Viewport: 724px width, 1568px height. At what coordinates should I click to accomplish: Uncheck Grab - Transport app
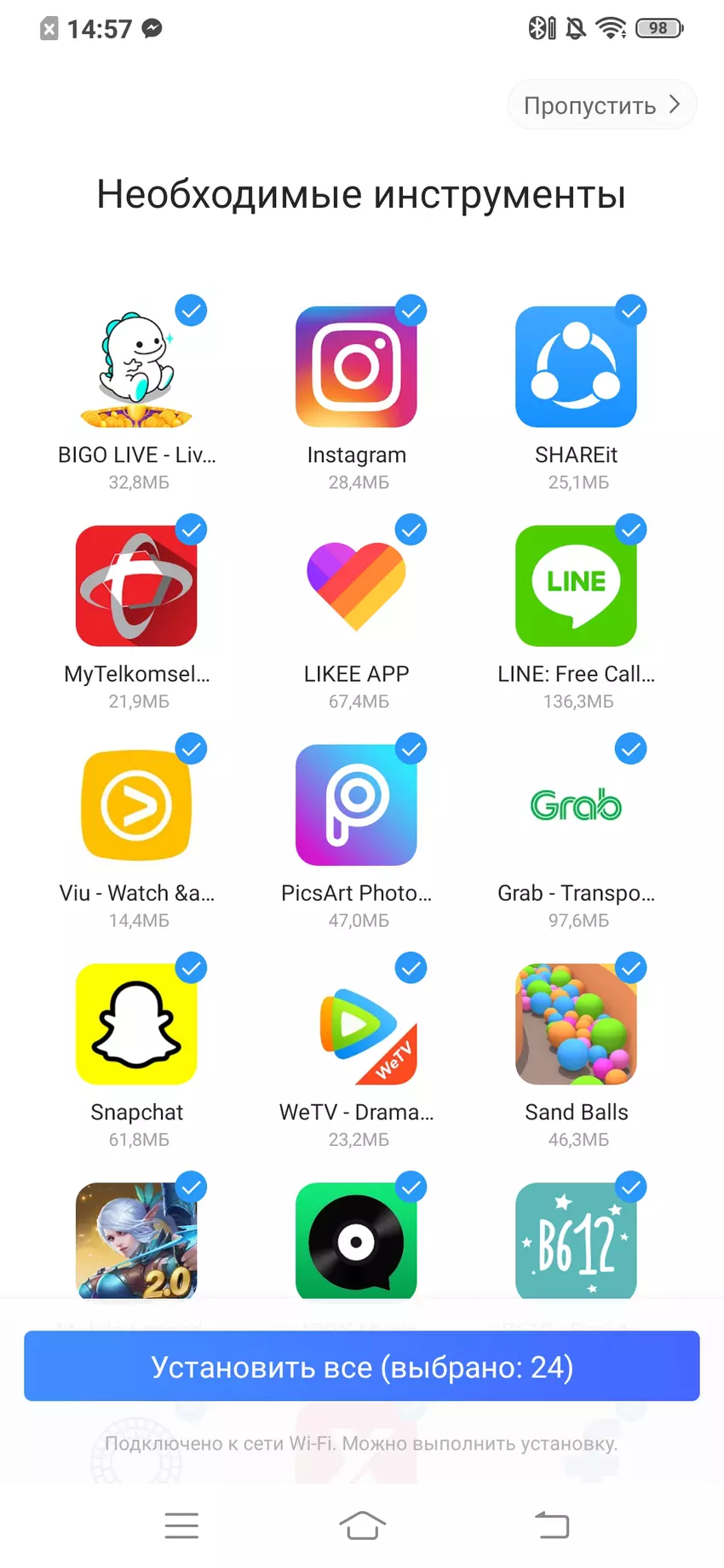pos(631,749)
